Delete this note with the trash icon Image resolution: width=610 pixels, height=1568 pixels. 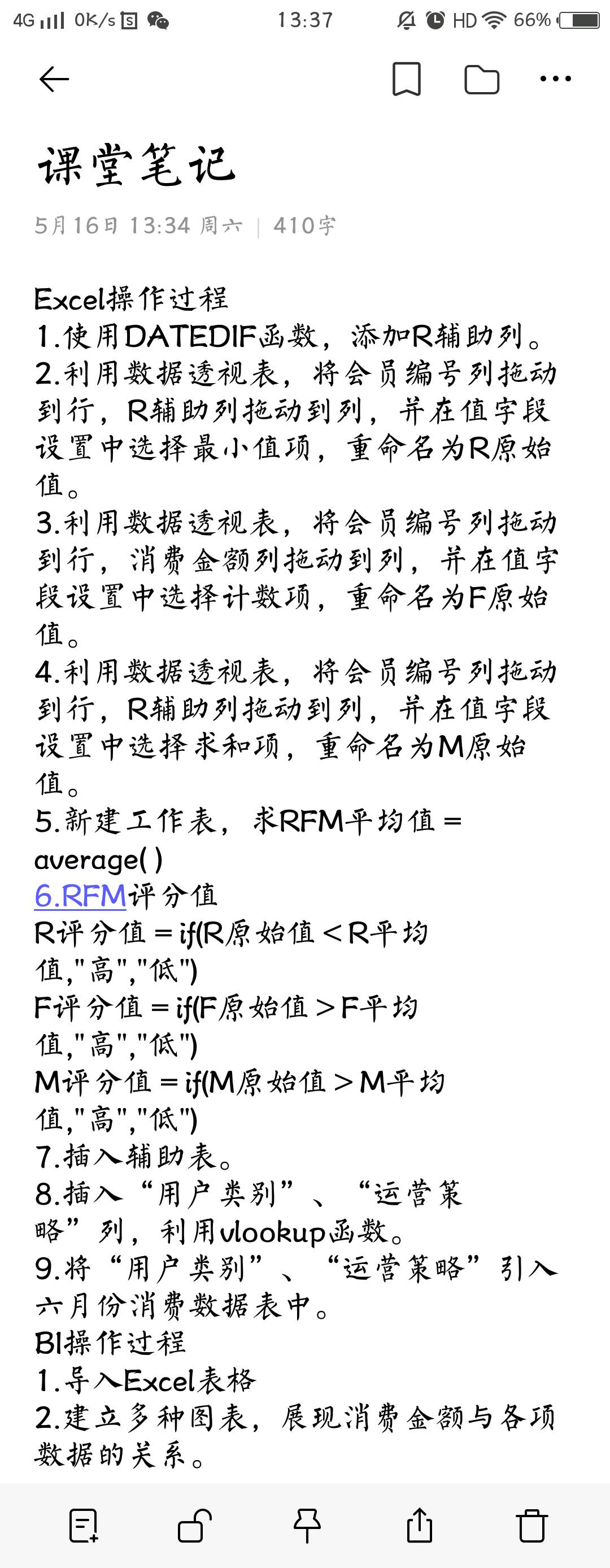[531, 1526]
